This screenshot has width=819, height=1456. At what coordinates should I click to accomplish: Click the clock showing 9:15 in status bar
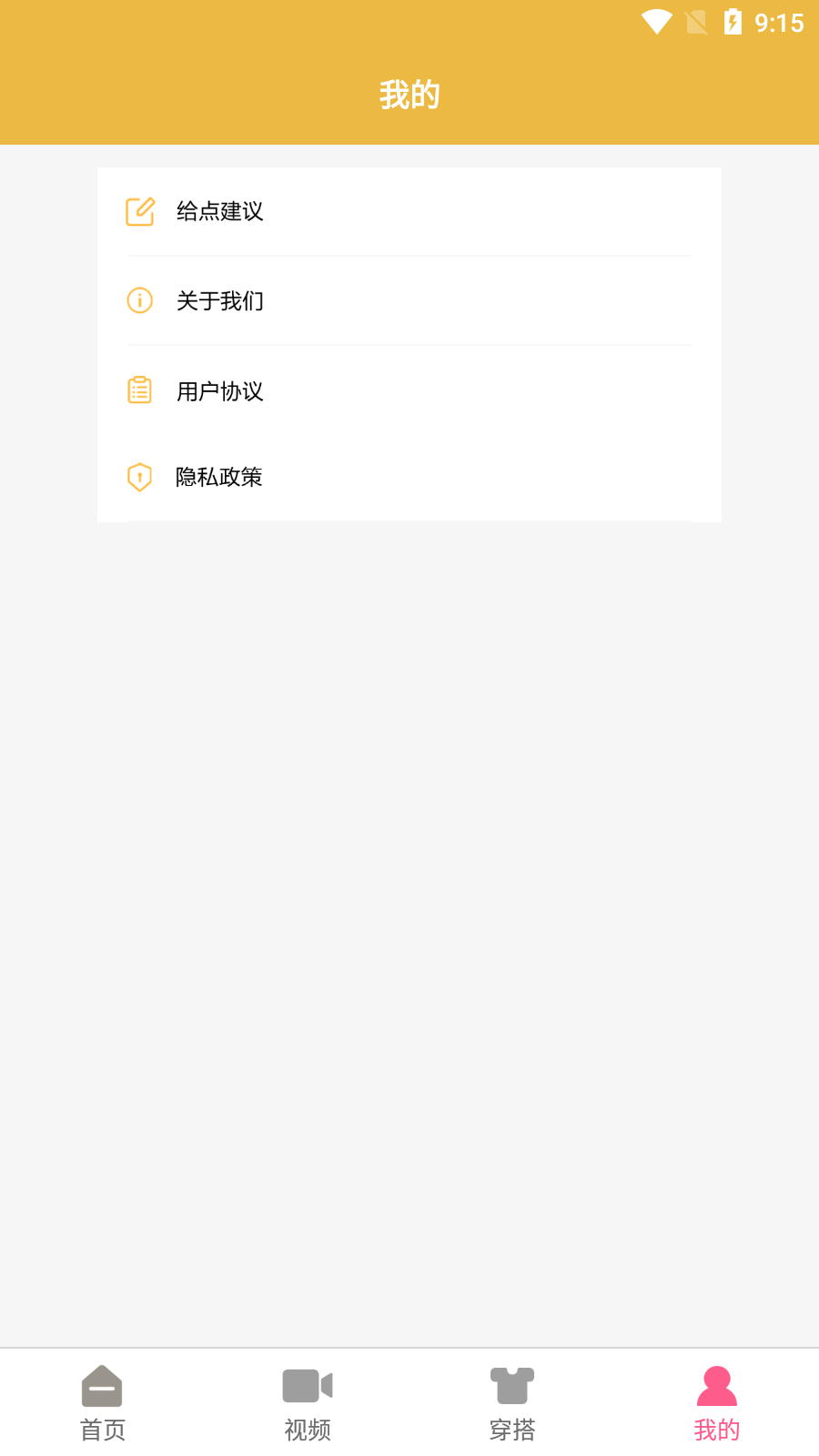click(x=778, y=23)
